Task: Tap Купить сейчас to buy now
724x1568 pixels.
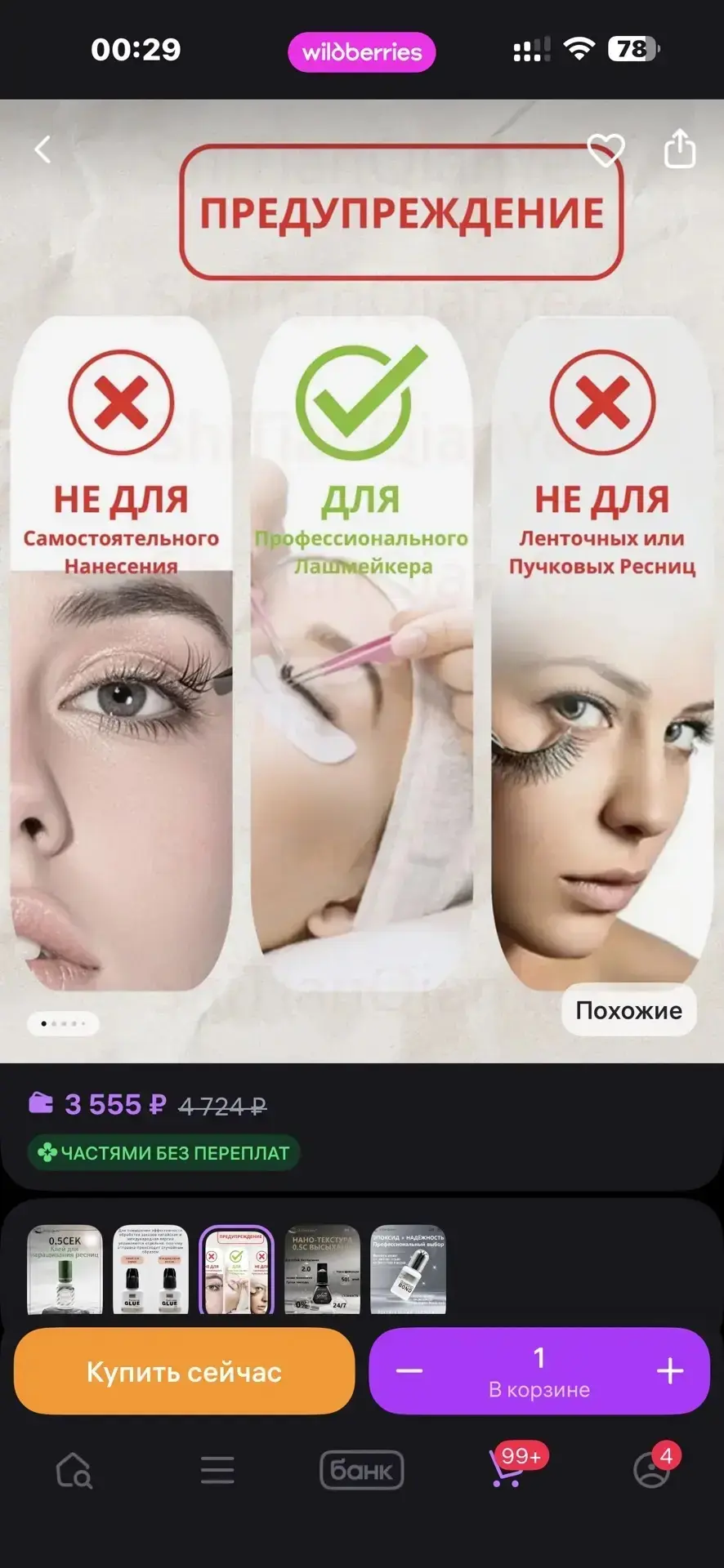Action: tap(185, 1371)
